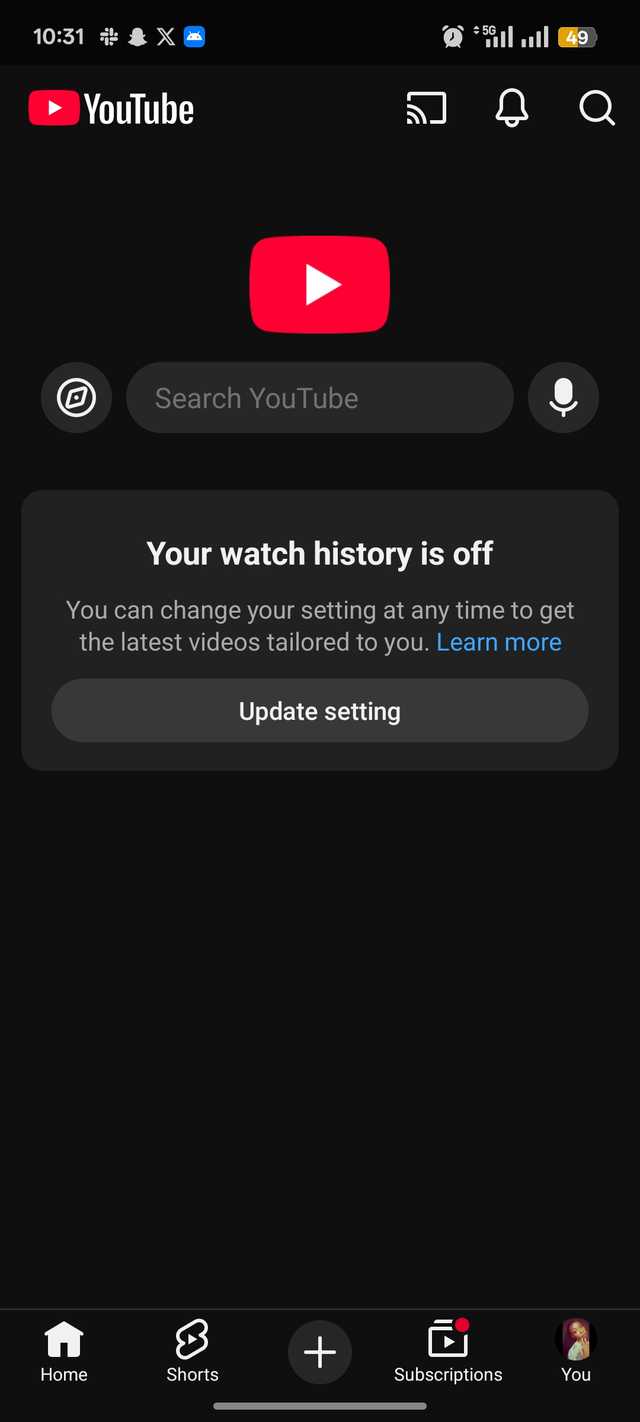The width and height of the screenshot is (640, 1422).
Task: Switch to the You tab
Action: tap(576, 1351)
